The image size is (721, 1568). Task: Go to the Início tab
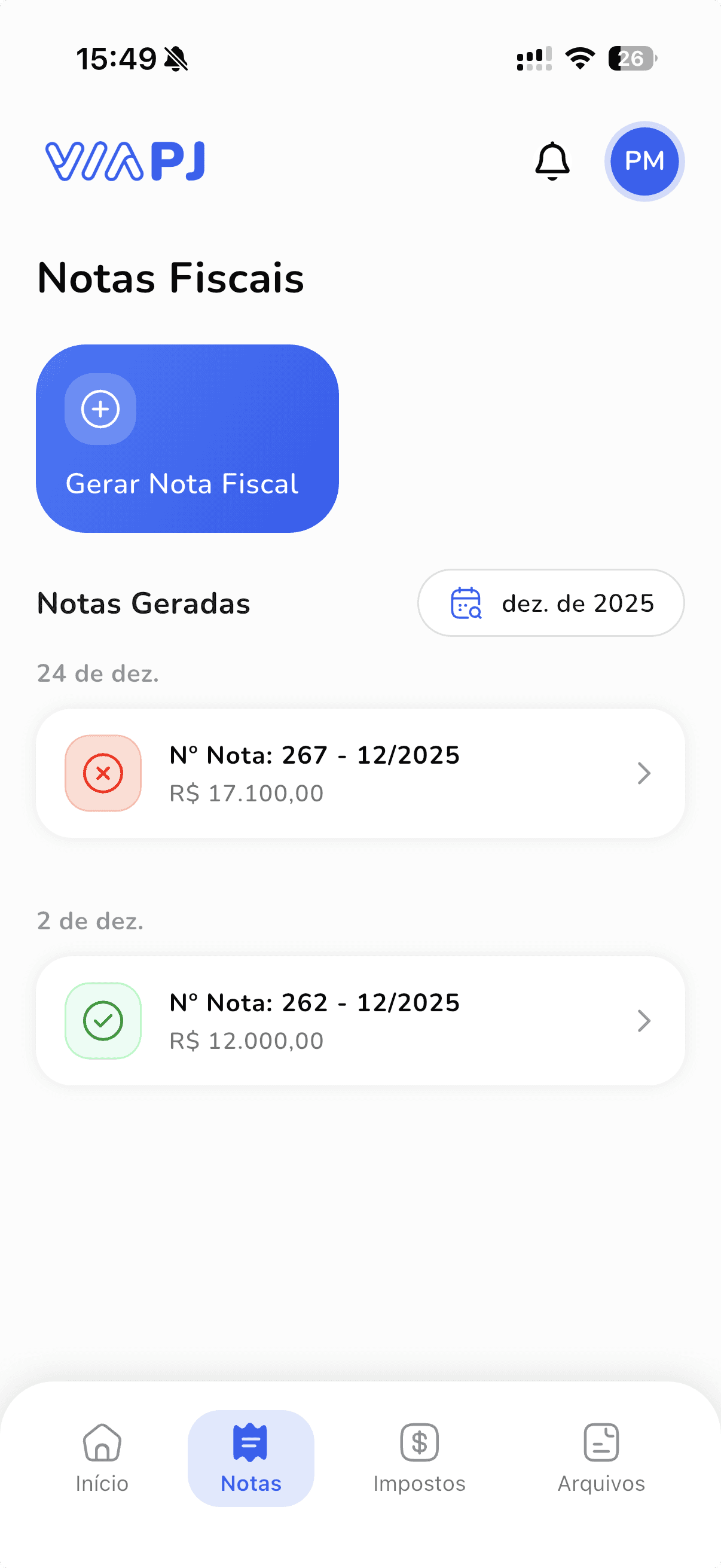pos(102,1459)
